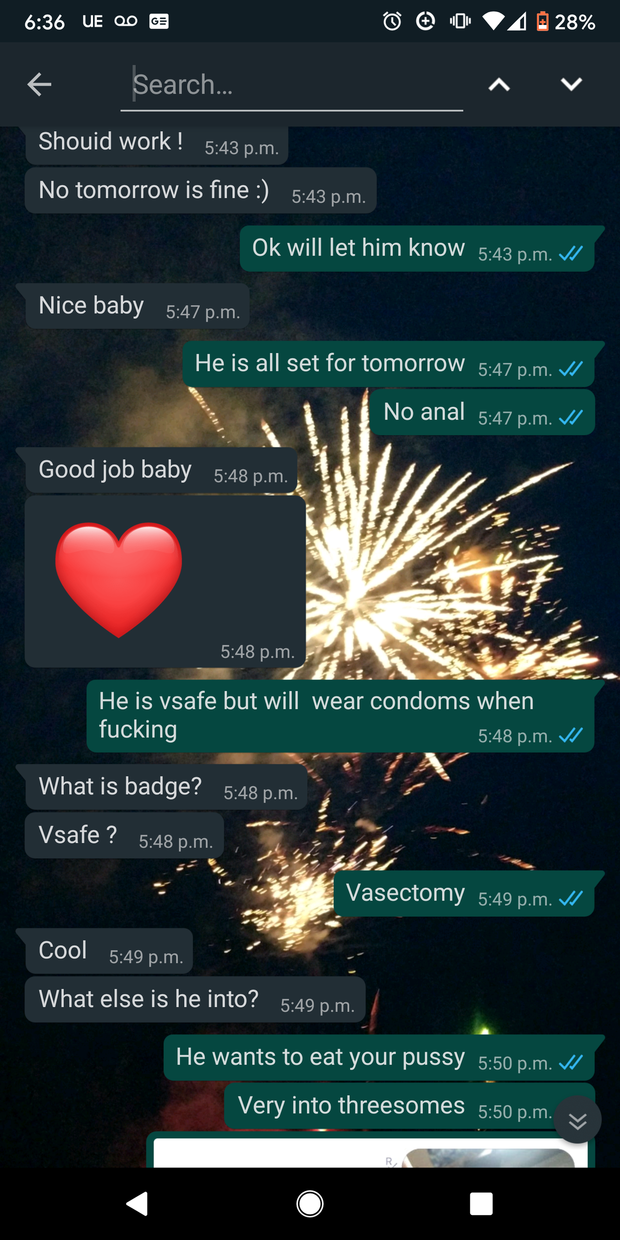620x1240 pixels.
Task: Tap the scroll-to-bottom double chevron button
Action: pos(578,1121)
